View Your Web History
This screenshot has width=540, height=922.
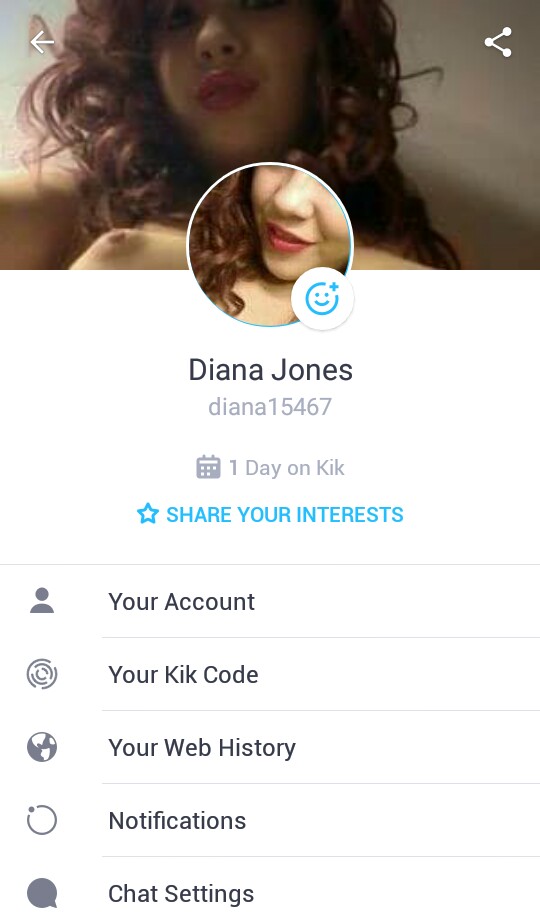(x=270, y=747)
